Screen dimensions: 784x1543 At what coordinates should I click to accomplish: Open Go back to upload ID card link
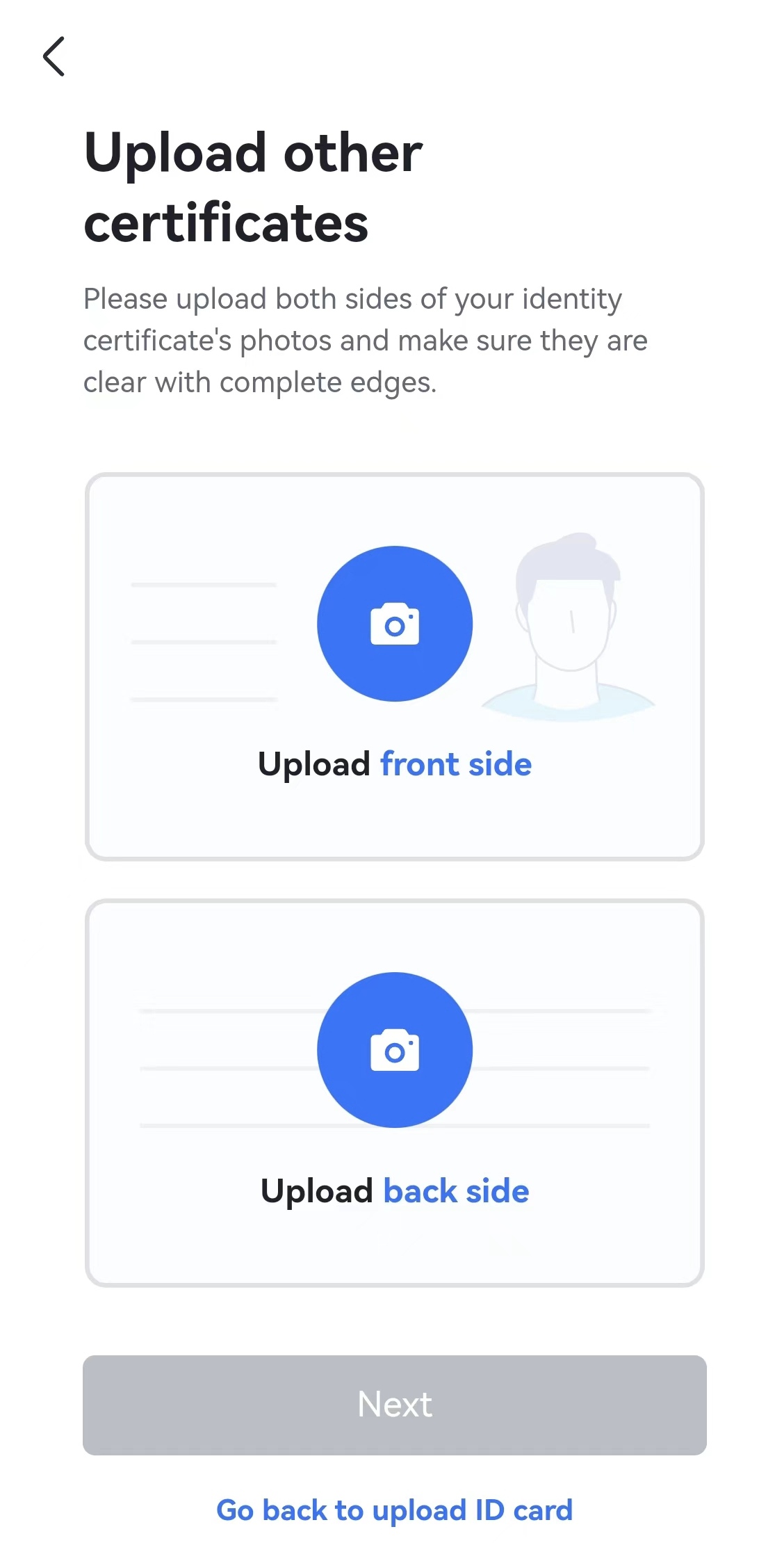point(394,1510)
